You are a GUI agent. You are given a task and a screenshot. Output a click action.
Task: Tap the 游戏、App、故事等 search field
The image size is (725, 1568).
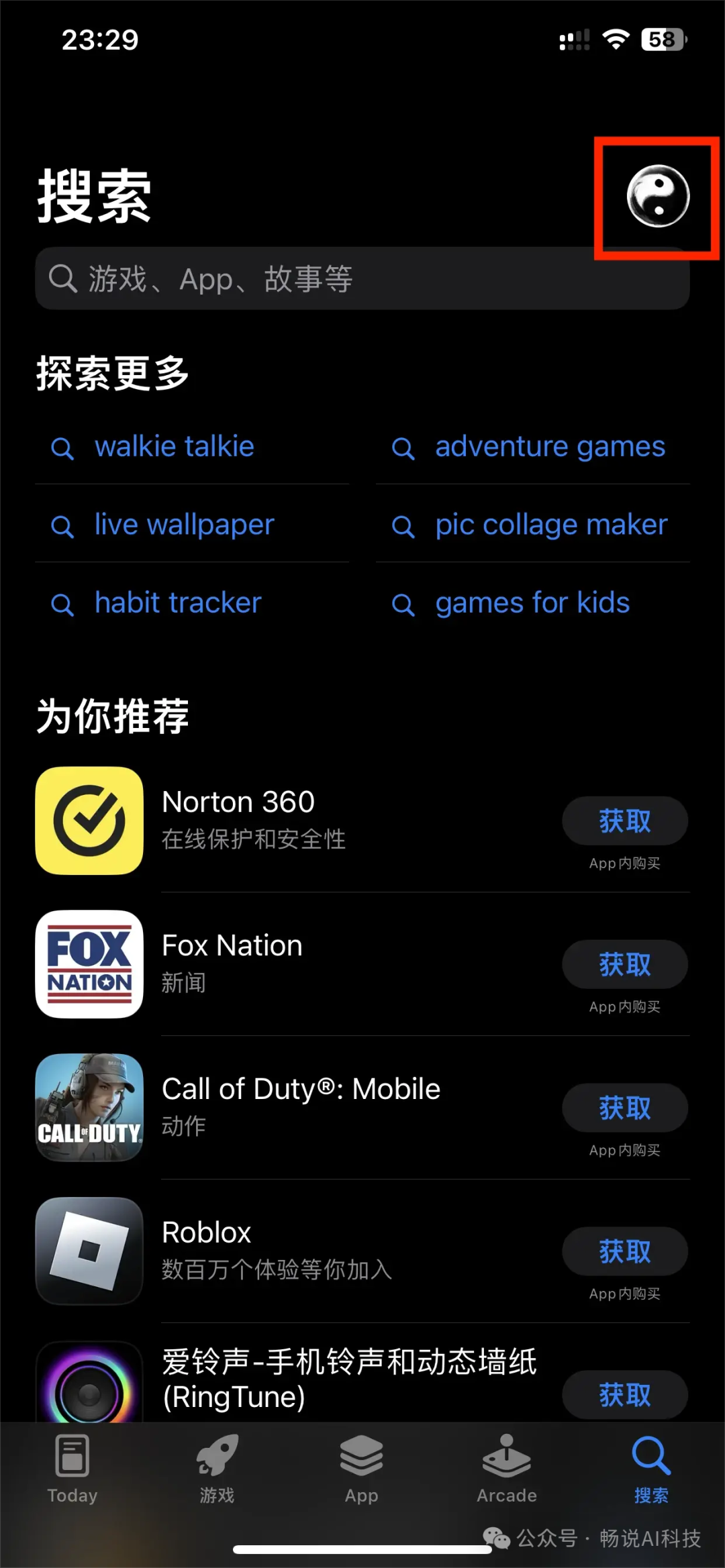pyautogui.click(x=362, y=278)
